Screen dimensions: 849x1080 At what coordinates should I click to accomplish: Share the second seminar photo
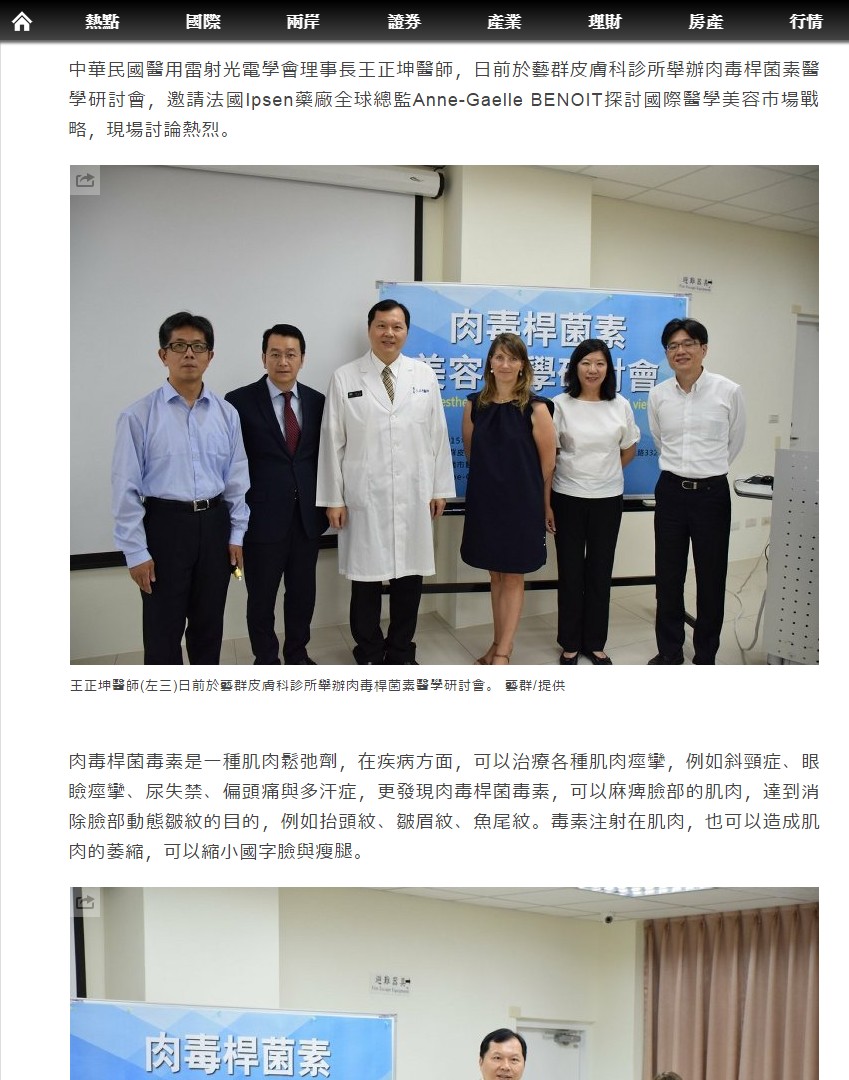click(85, 902)
